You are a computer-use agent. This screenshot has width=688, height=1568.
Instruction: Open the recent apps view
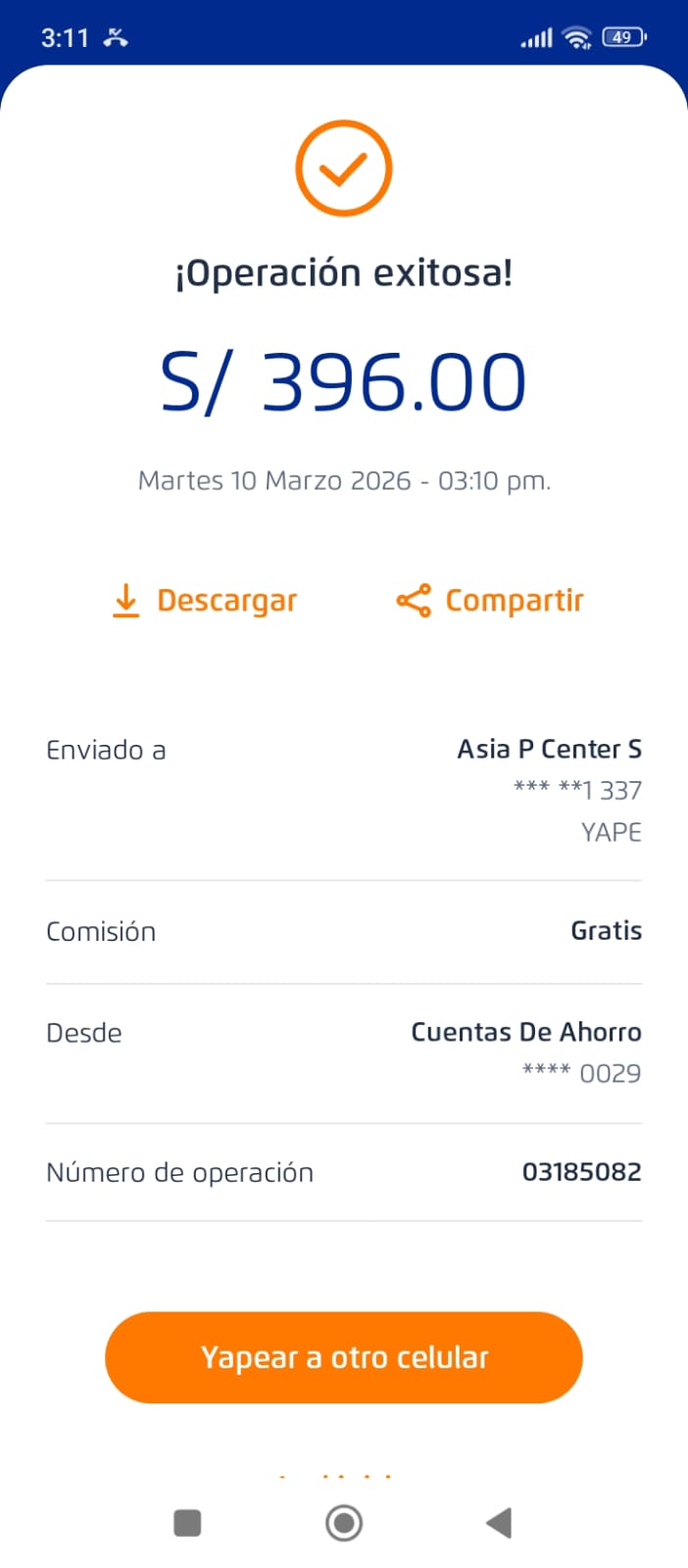187,1523
